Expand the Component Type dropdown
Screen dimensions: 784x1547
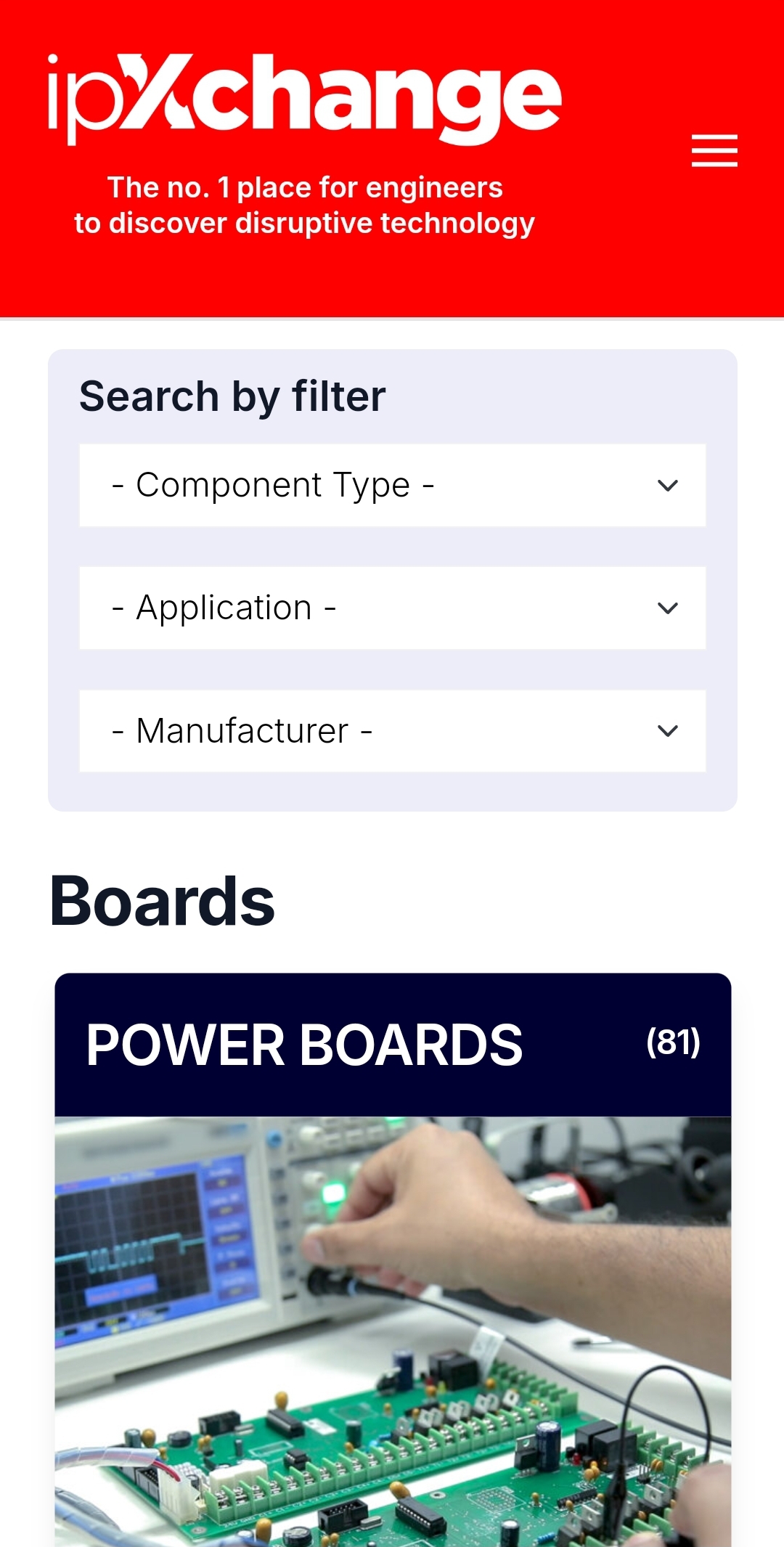(392, 485)
